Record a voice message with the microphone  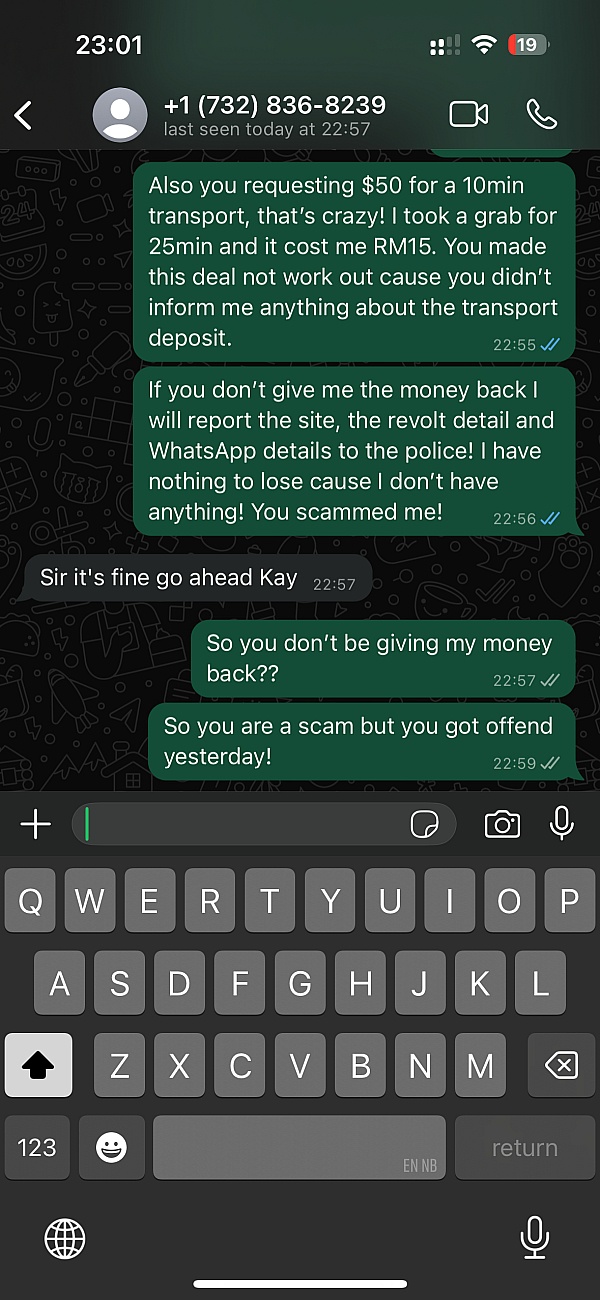(562, 824)
